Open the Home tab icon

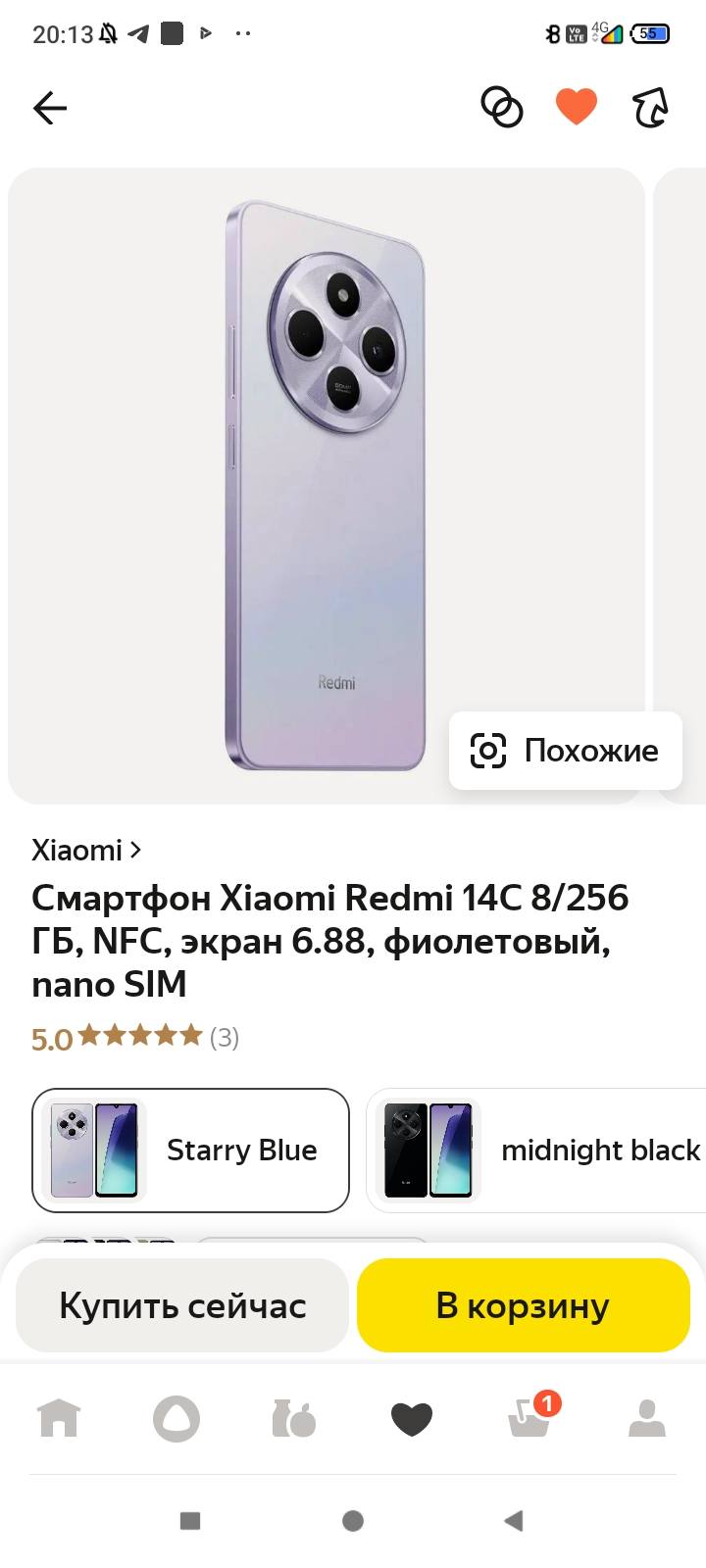tap(59, 1418)
